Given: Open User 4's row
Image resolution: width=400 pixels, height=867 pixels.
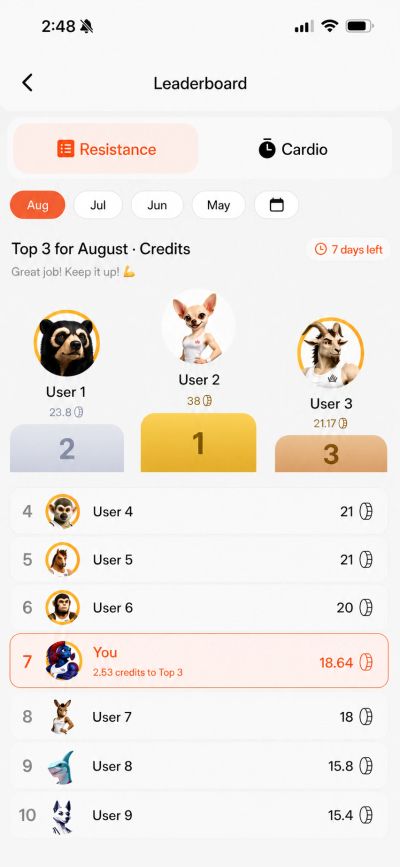Looking at the screenshot, I should 199,511.
